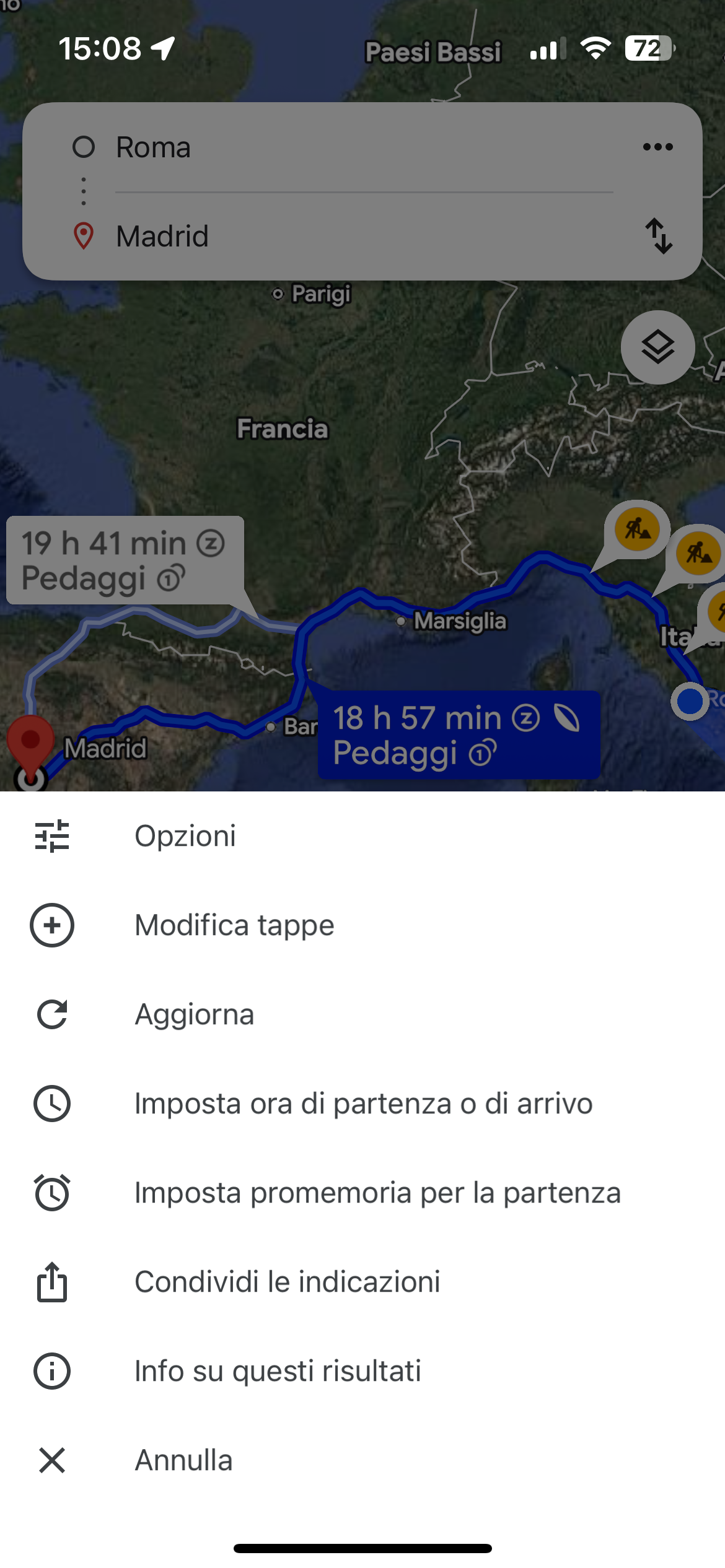
Task: Select Modifica tappe
Action: 234,925
